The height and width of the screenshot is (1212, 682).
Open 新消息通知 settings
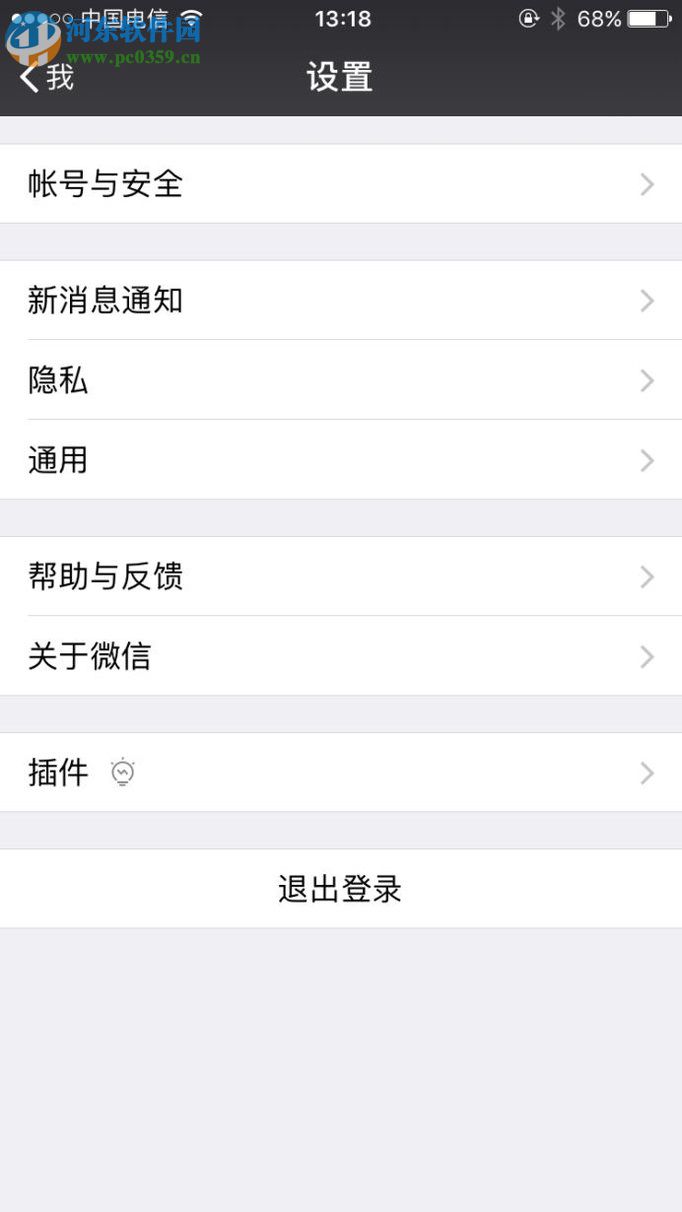coord(340,300)
